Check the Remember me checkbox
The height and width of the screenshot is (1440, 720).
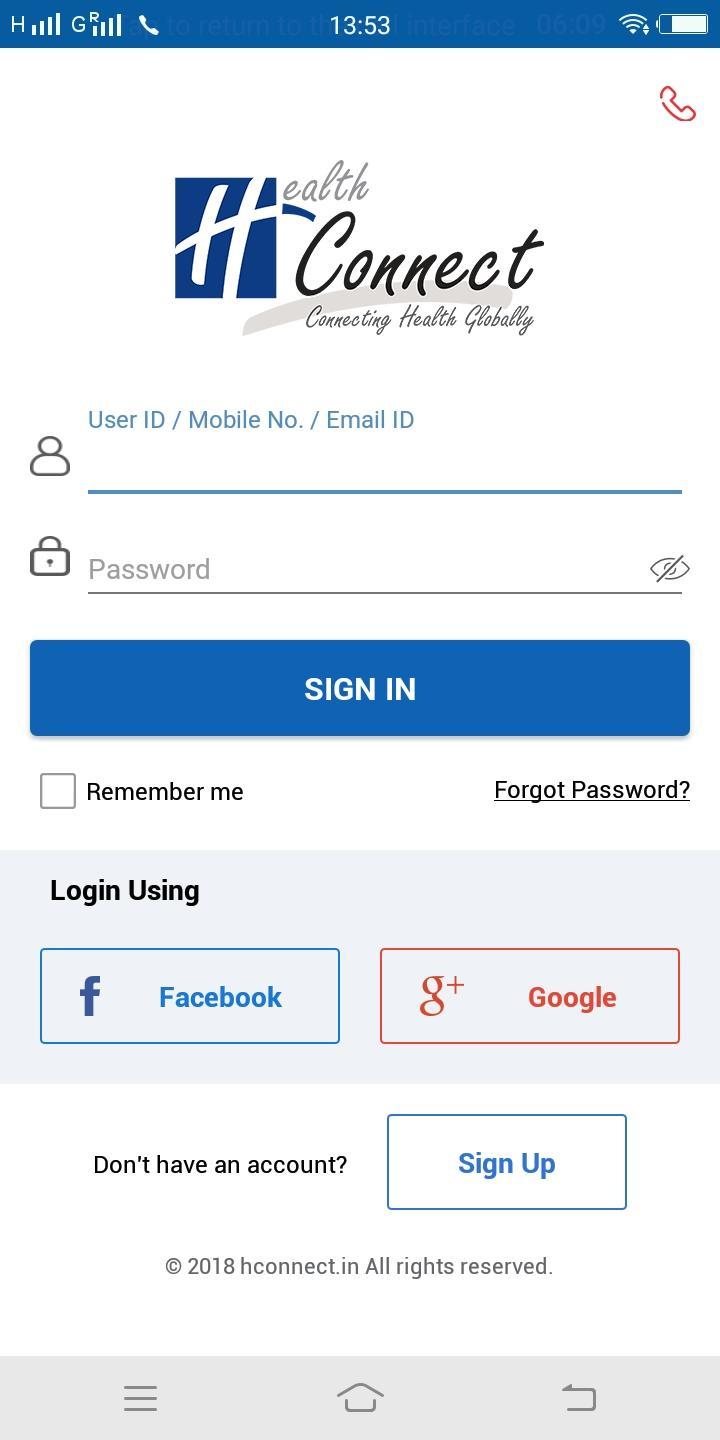(x=58, y=790)
